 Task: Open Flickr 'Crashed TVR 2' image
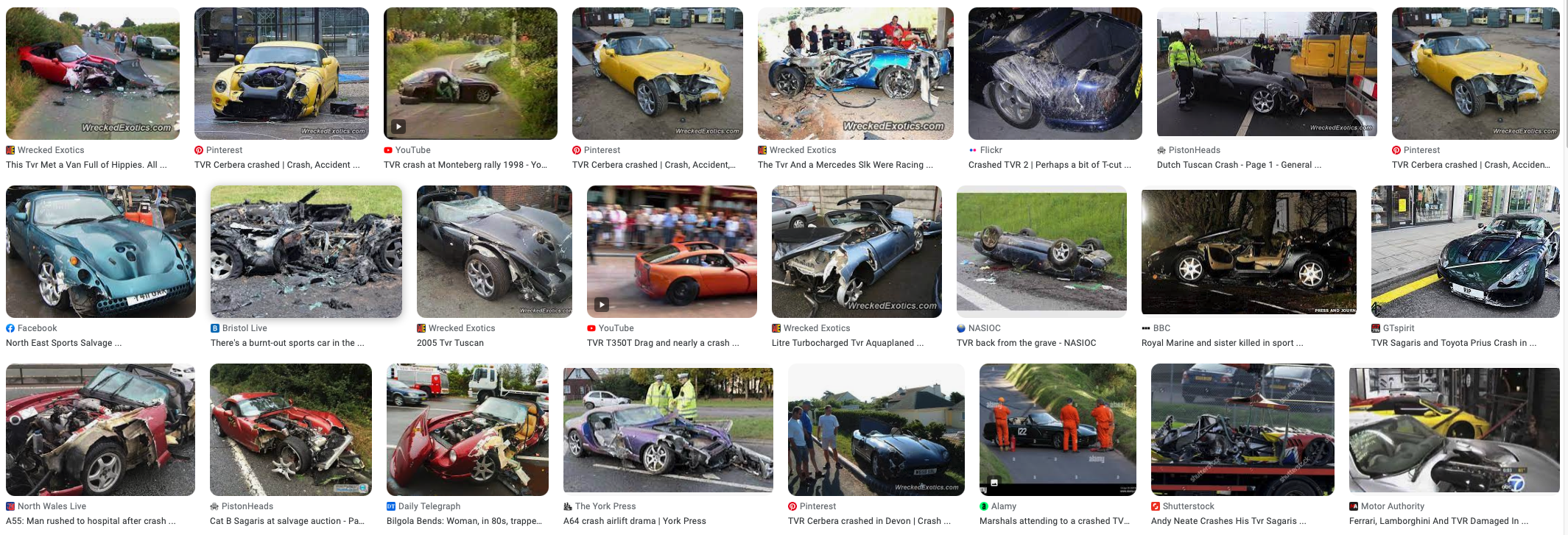(x=1055, y=74)
